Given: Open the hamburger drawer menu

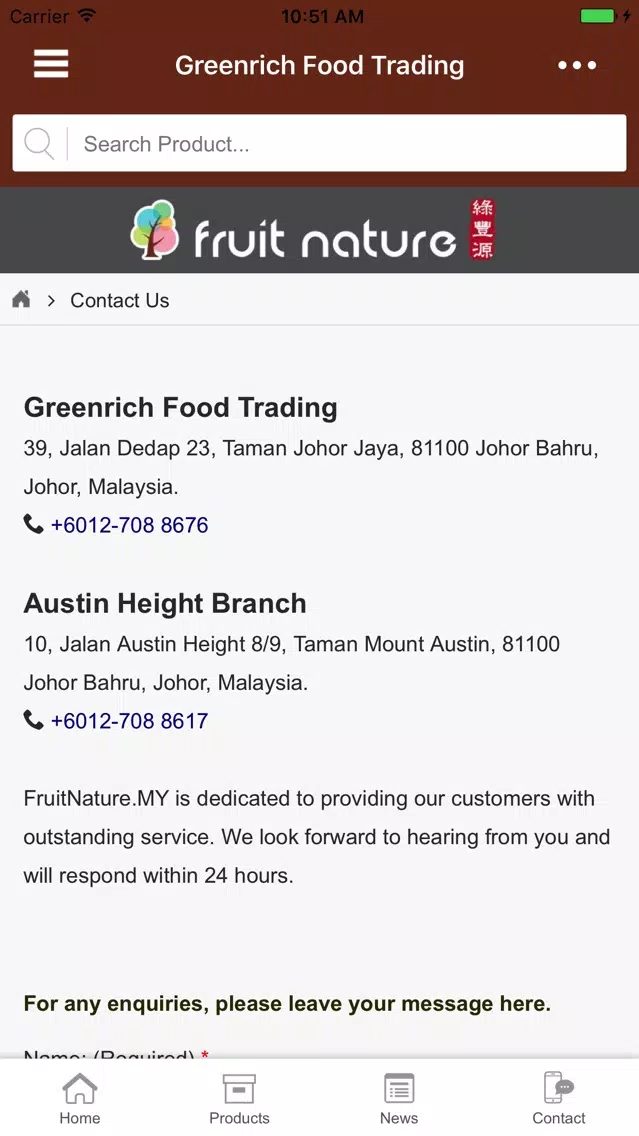Looking at the screenshot, I should (51, 64).
